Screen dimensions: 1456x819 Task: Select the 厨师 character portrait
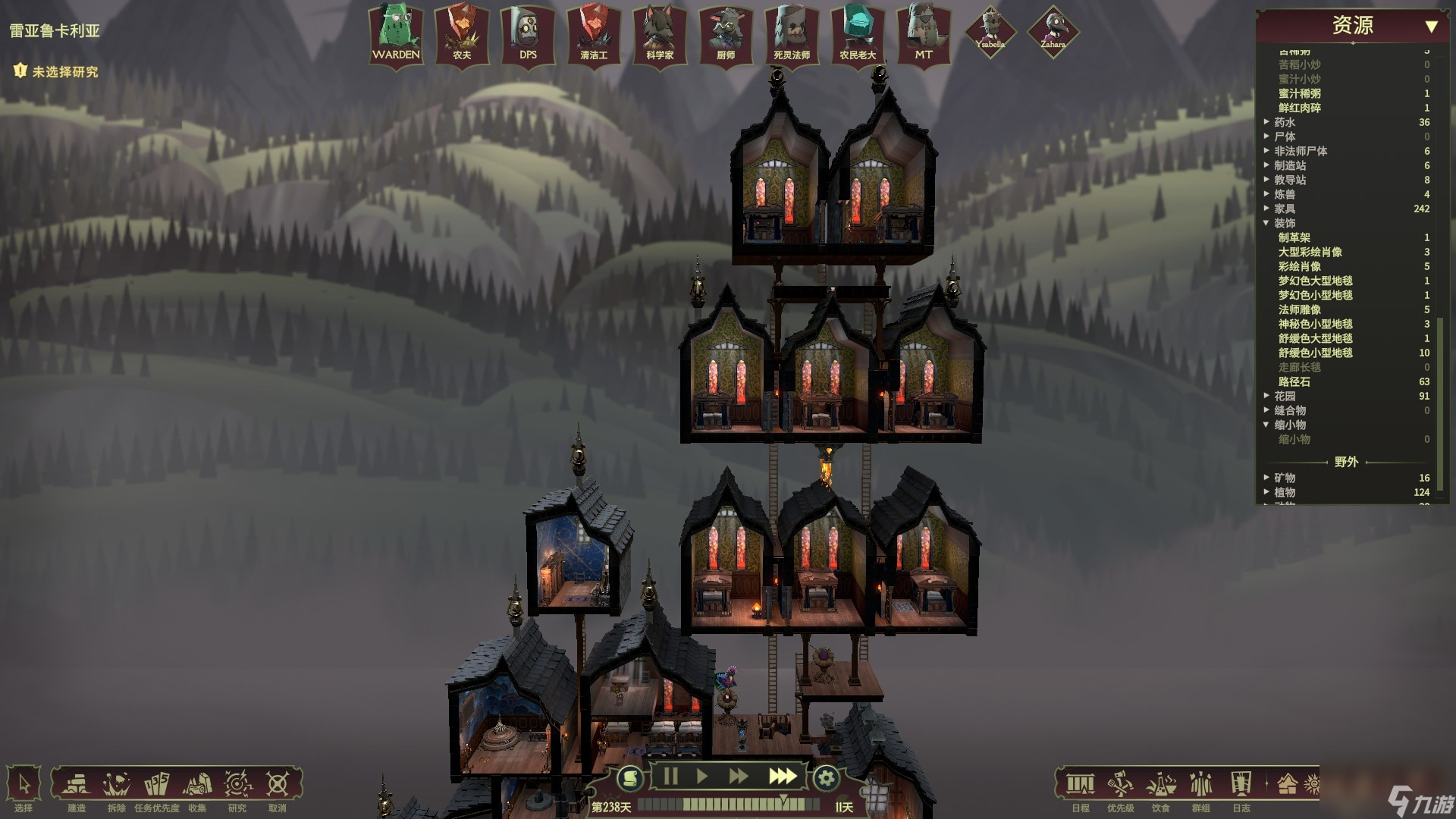click(725, 34)
